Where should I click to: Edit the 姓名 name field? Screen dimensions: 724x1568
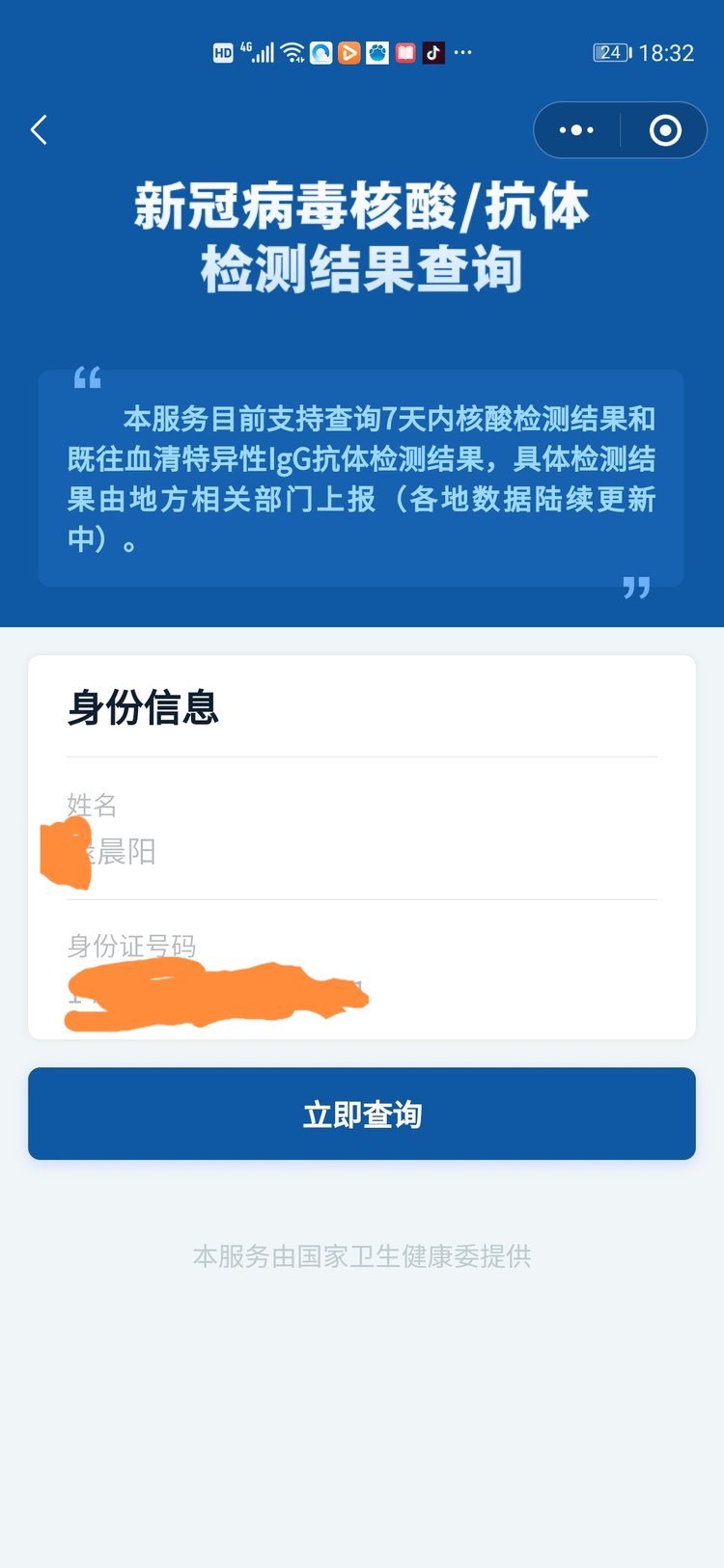[x=362, y=851]
